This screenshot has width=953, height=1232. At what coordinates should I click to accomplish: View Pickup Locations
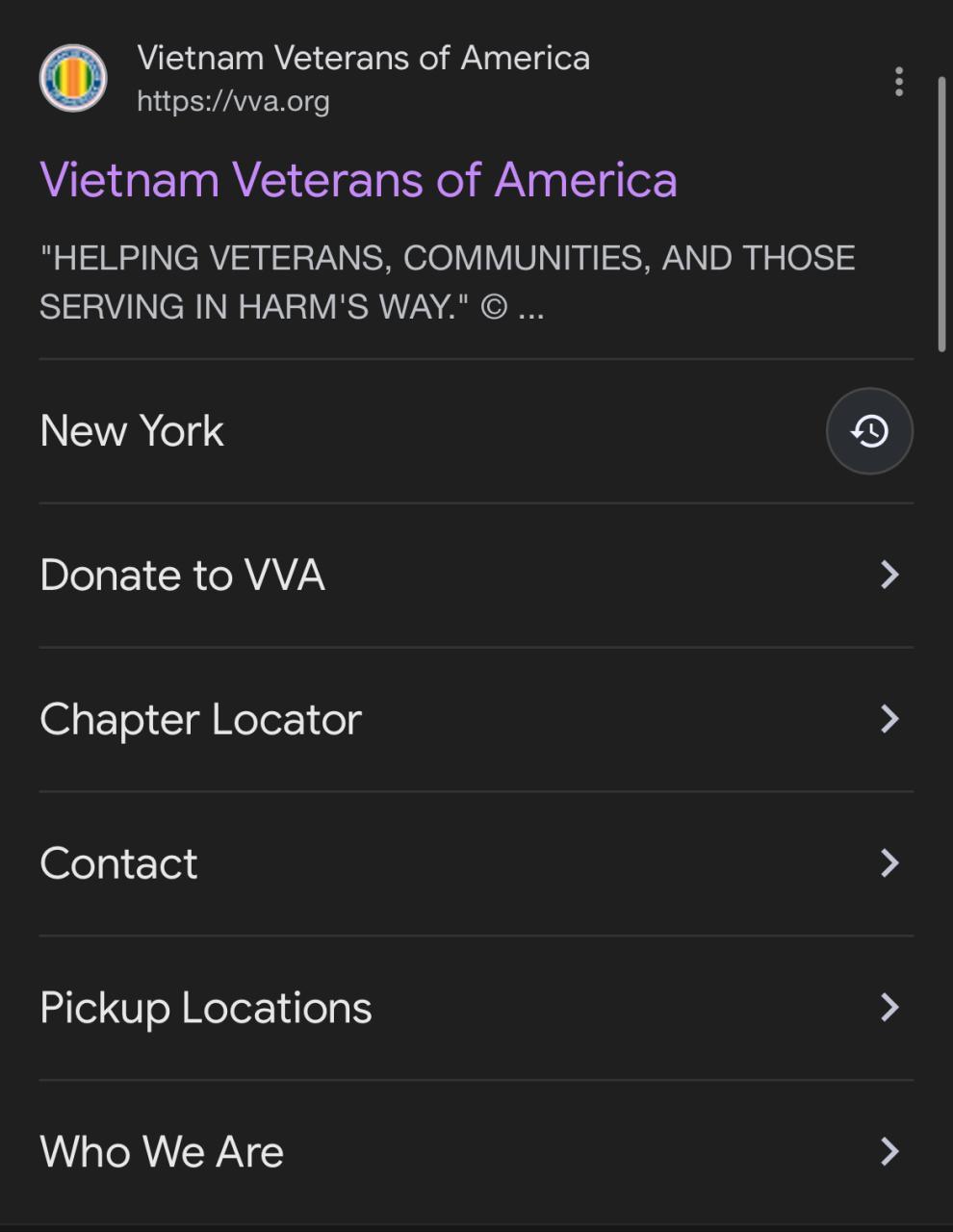click(205, 1008)
